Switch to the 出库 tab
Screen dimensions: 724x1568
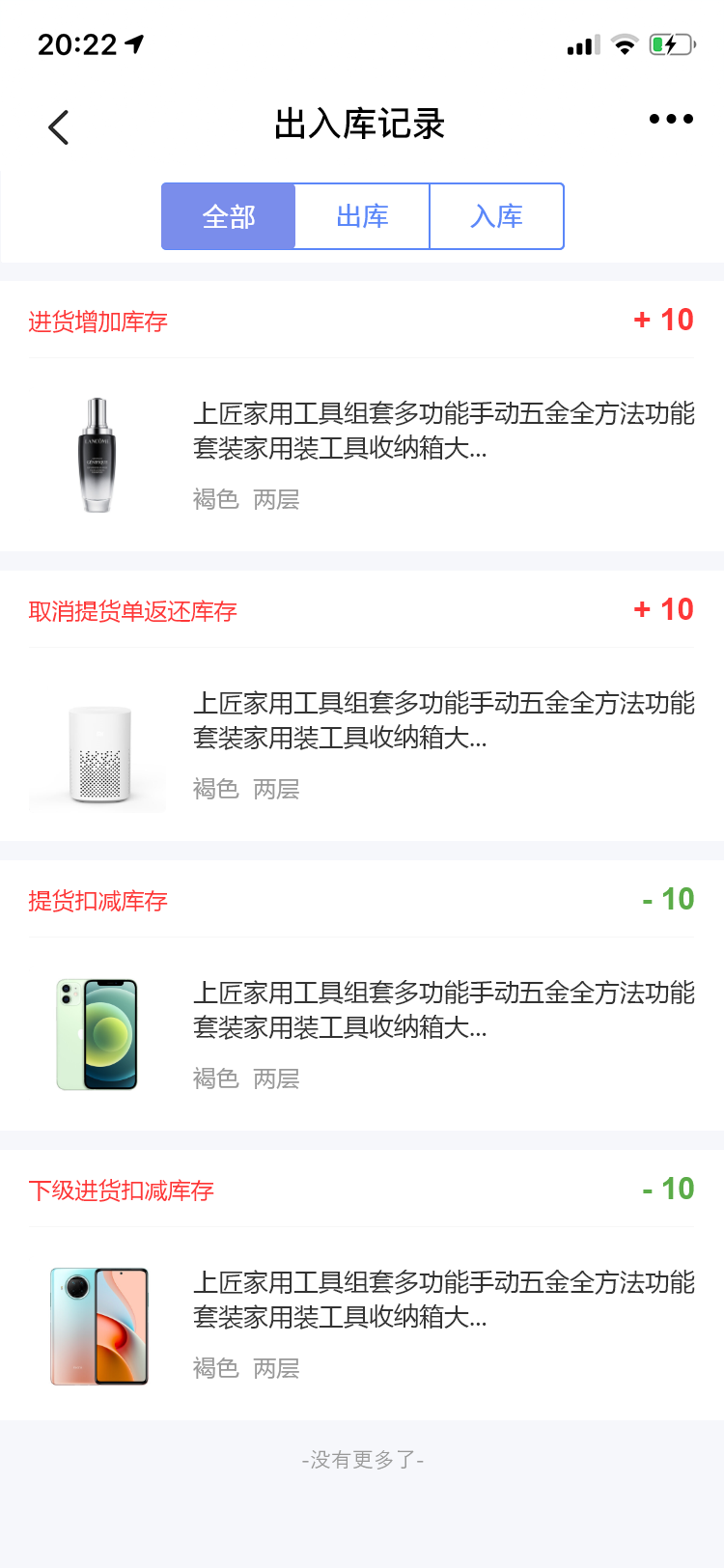362,216
